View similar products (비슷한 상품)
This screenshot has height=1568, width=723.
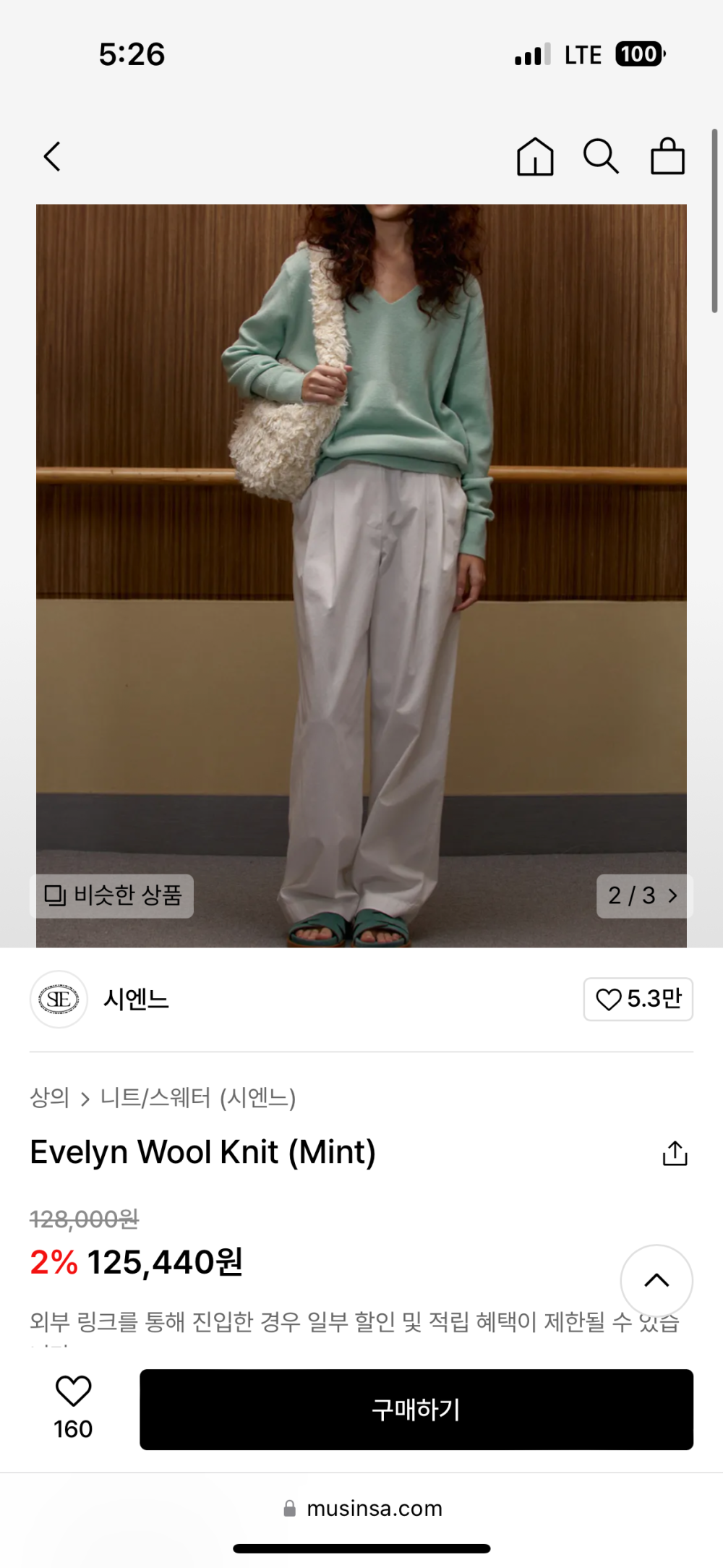tap(112, 895)
